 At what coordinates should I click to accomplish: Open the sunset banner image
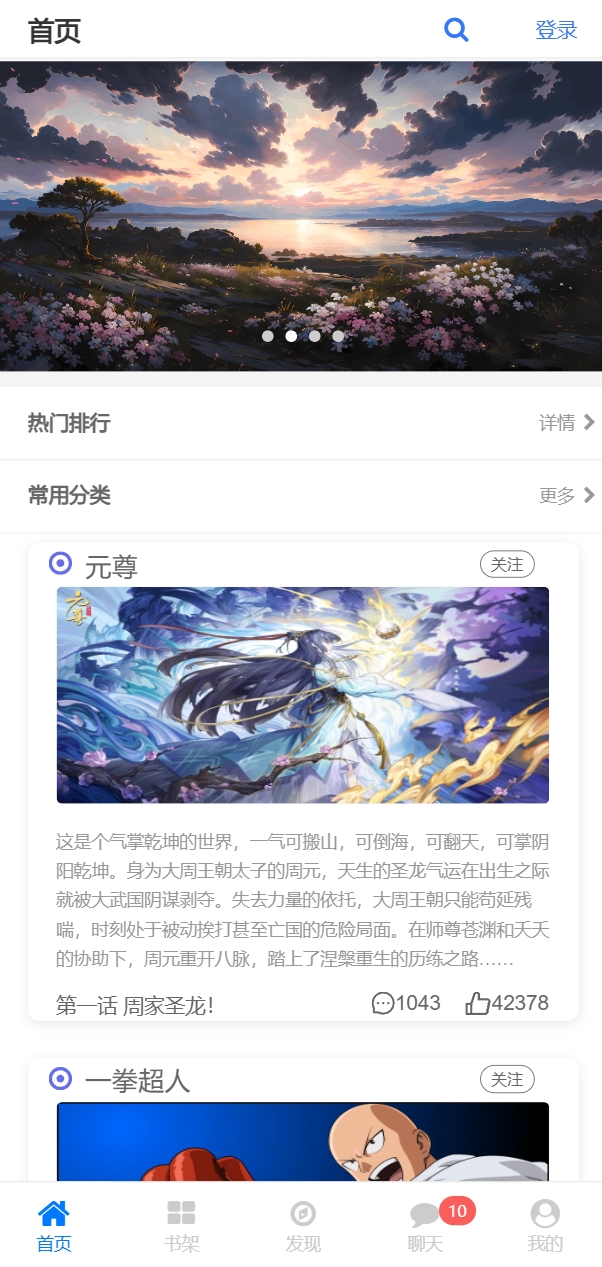(x=301, y=215)
